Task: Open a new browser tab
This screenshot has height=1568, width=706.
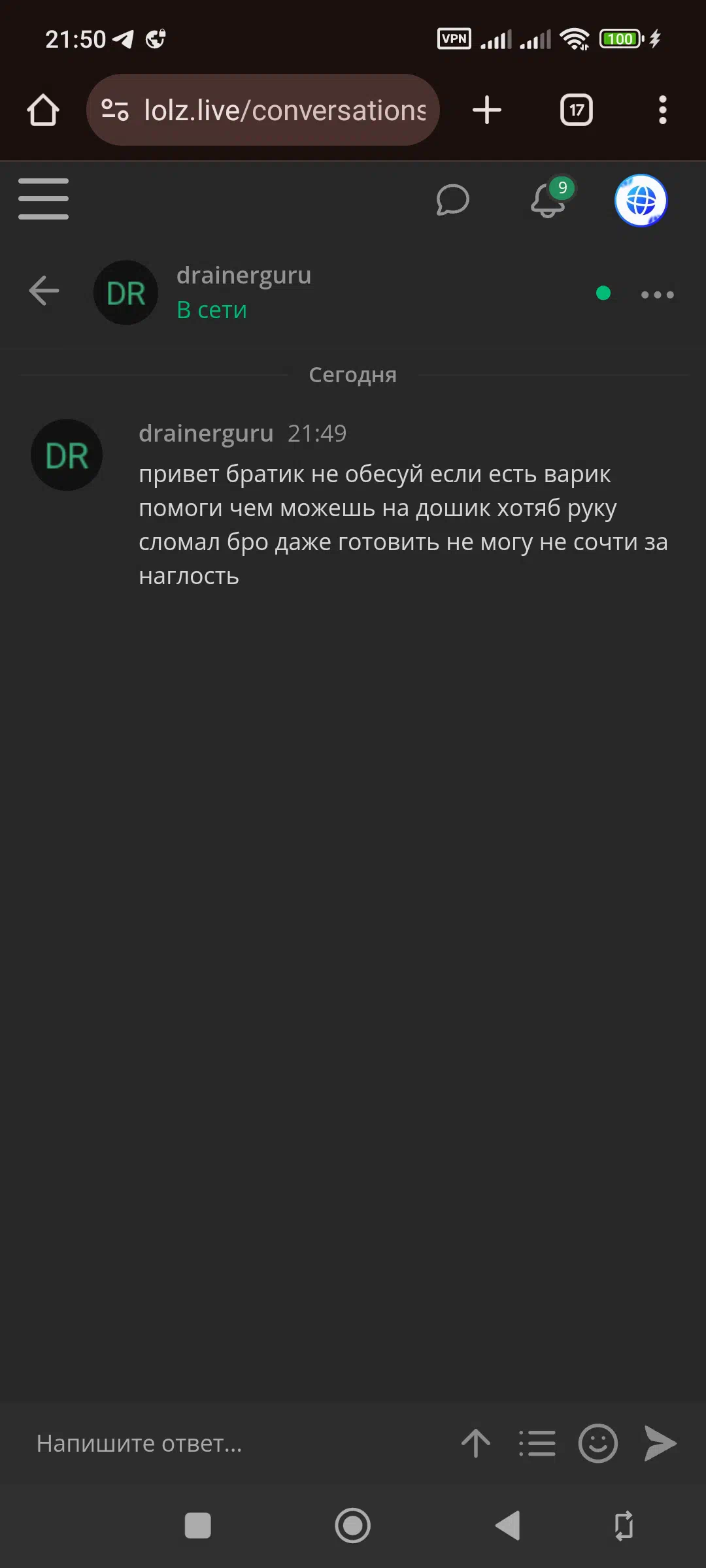Action: pos(487,110)
